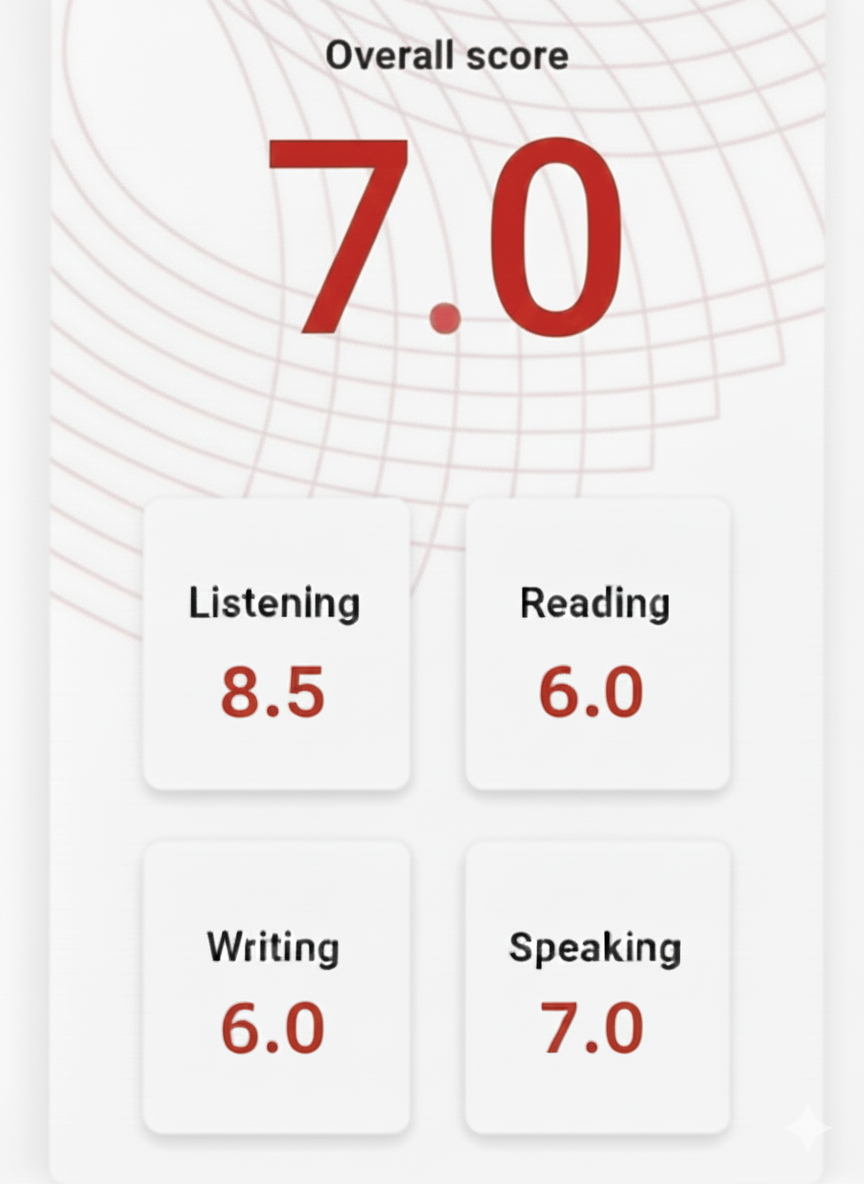The height and width of the screenshot is (1184, 864).
Task: Click the Listening label text
Action: tap(274, 602)
